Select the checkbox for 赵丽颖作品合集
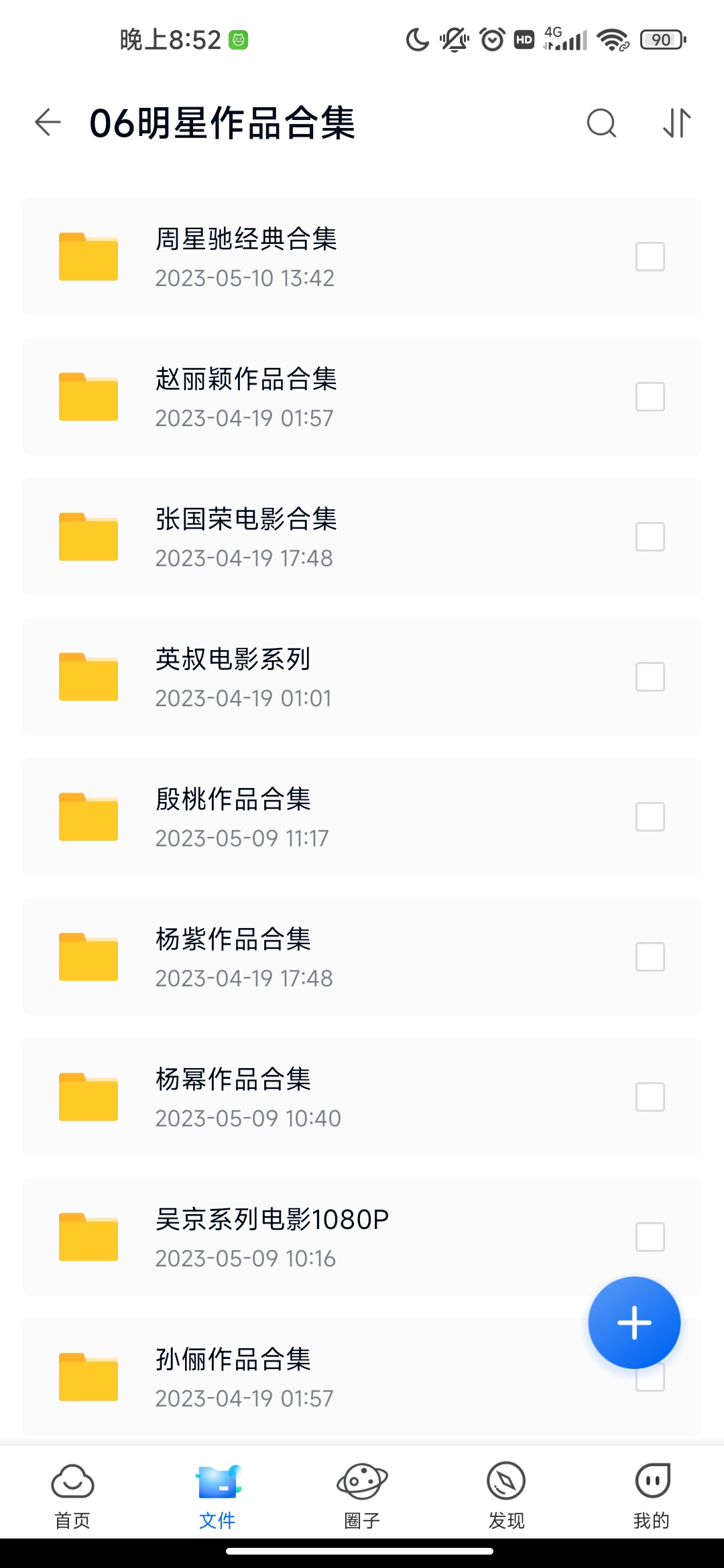 click(650, 397)
